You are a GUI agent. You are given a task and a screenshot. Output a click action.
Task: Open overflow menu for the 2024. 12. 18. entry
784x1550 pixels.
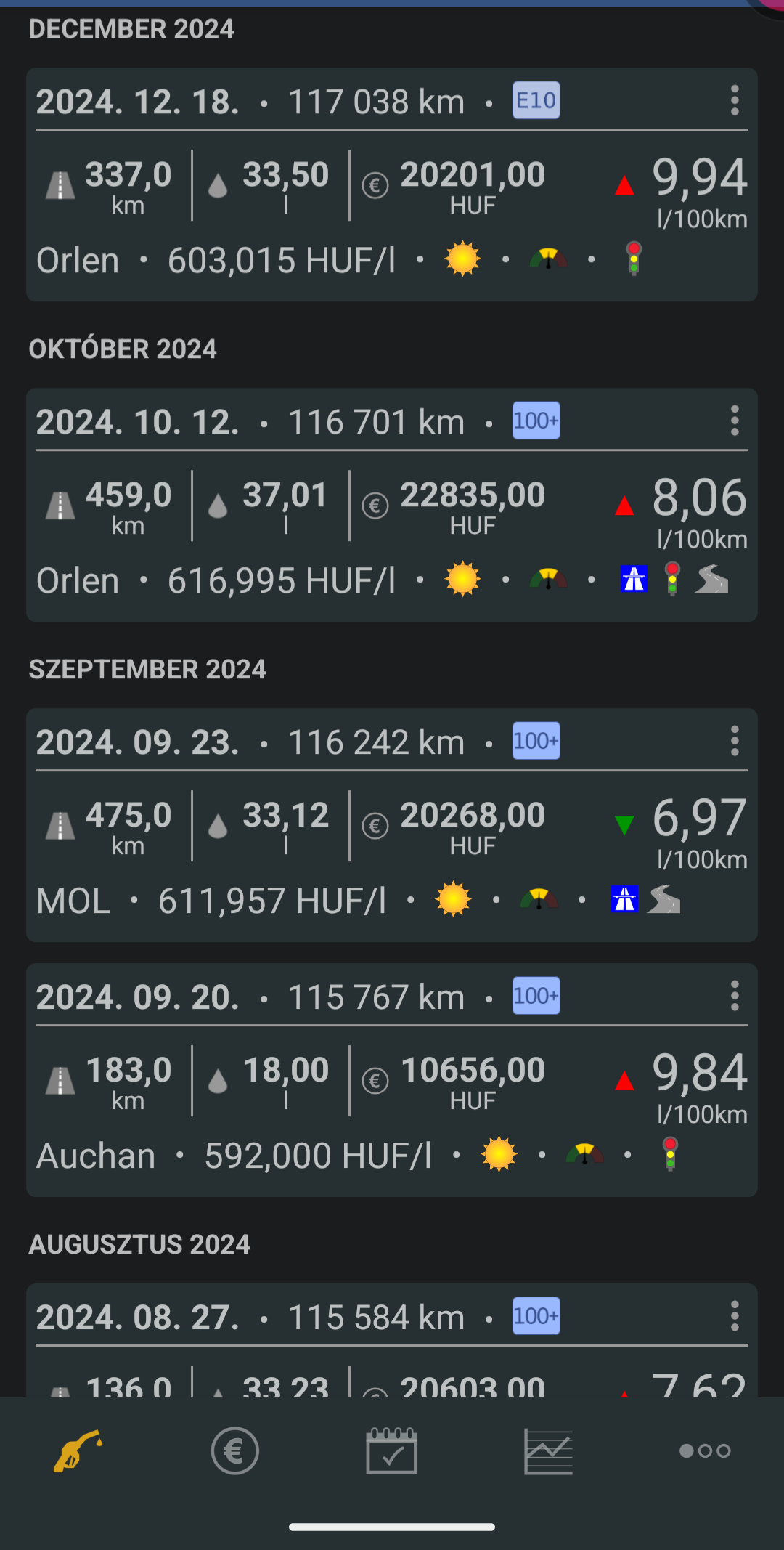(735, 100)
